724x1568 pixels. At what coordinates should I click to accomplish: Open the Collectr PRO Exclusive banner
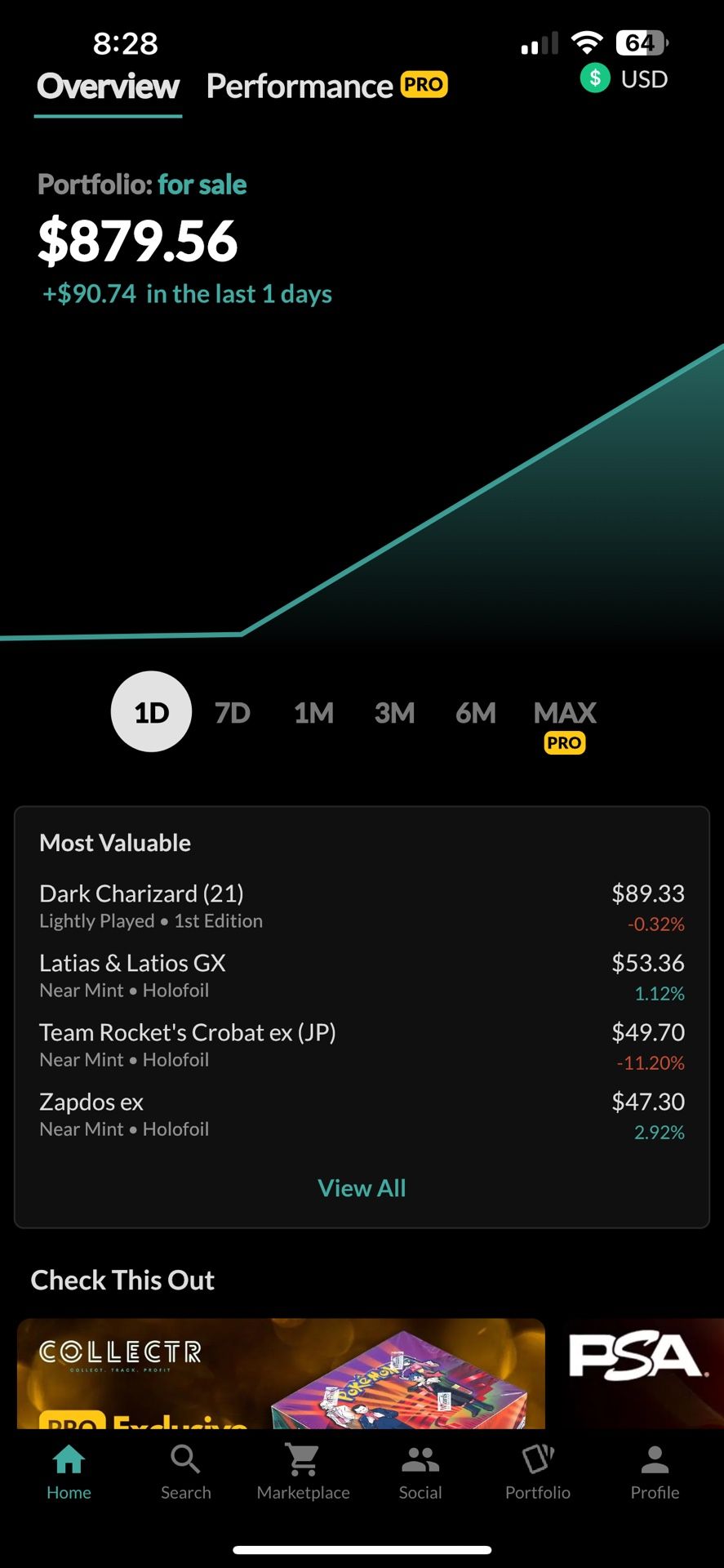[280, 1374]
